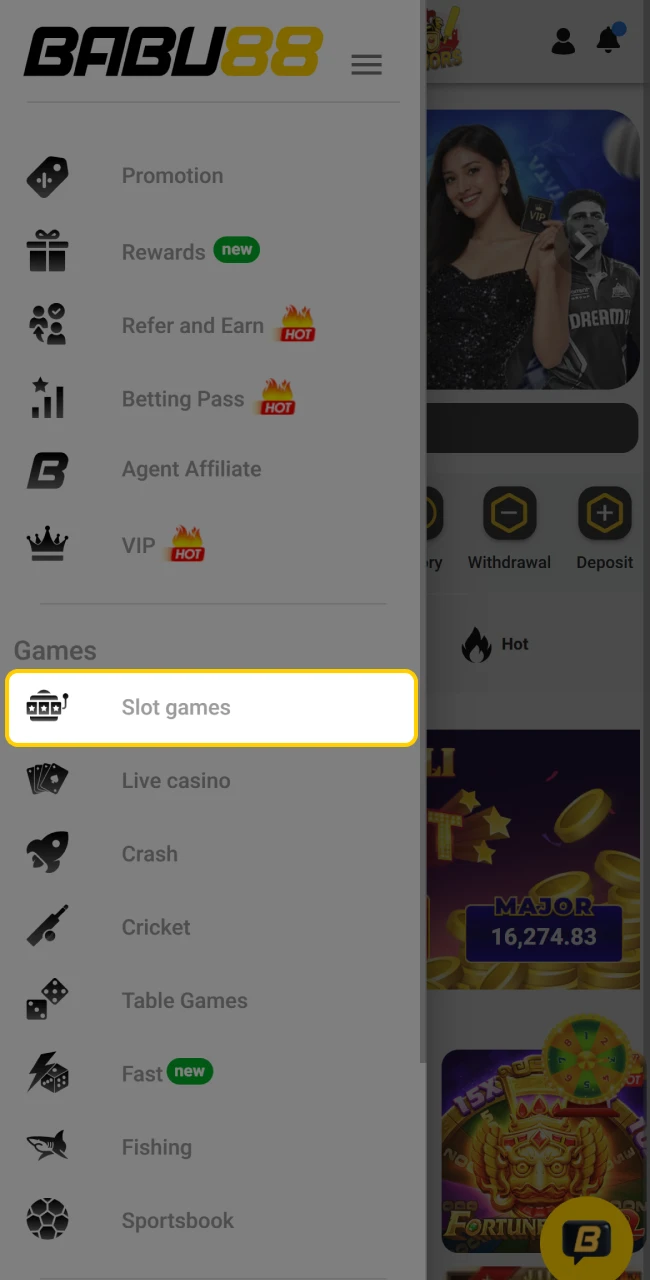The width and height of the screenshot is (650, 1280).
Task: Close the drawer with the hamburger icon
Action: (x=366, y=65)
